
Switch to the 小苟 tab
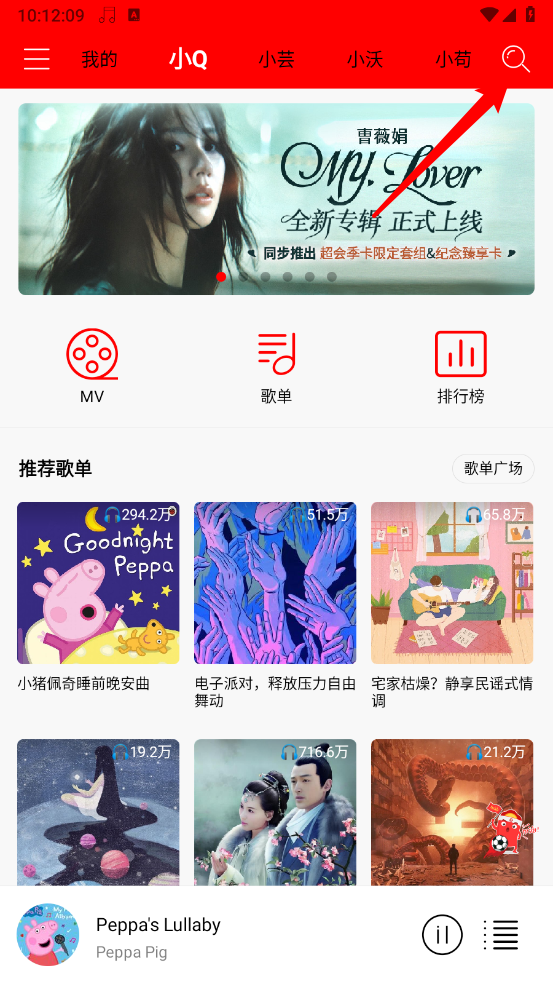(x=453, y=60)
